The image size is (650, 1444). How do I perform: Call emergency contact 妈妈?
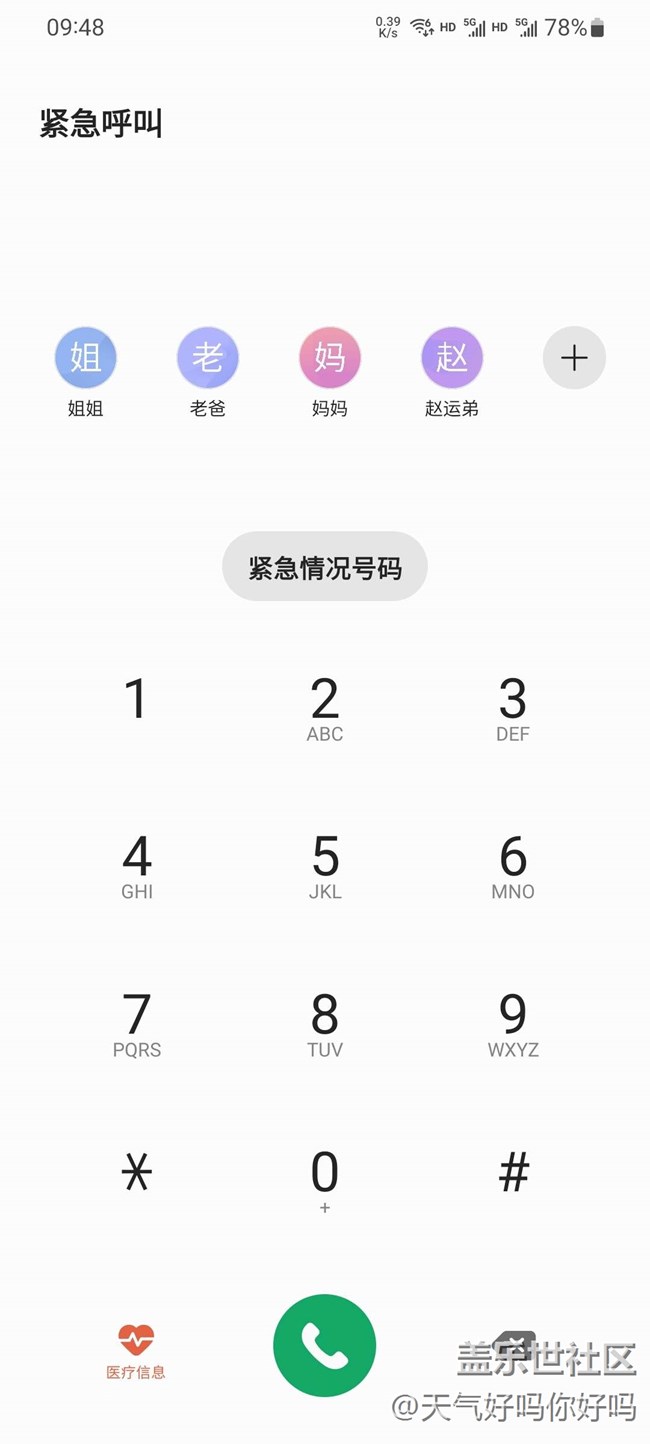tap(330, 358)
